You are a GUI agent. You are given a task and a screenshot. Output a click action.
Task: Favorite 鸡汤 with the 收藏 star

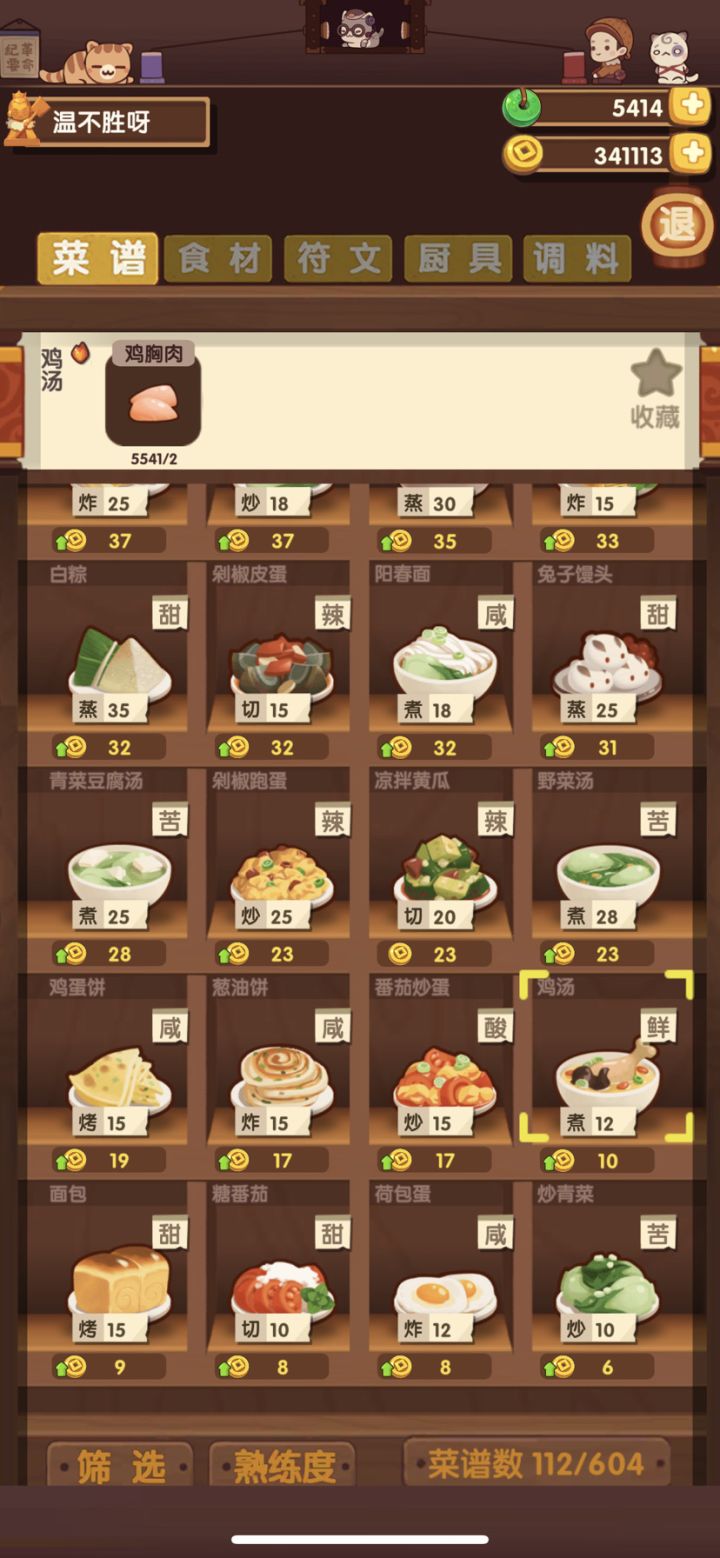[x=656, y=390]
